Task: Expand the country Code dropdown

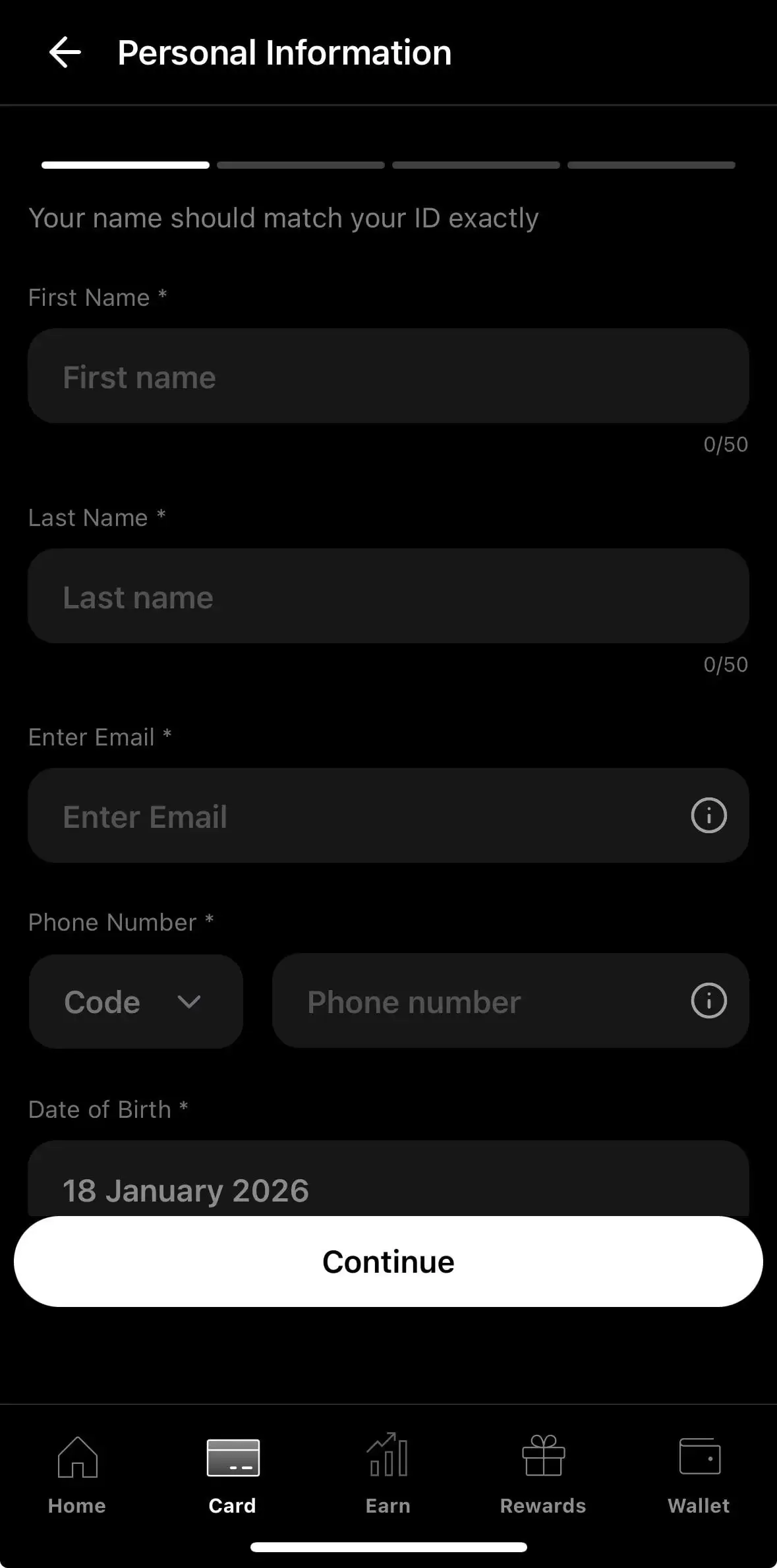Action: (x=136, y=1001)
